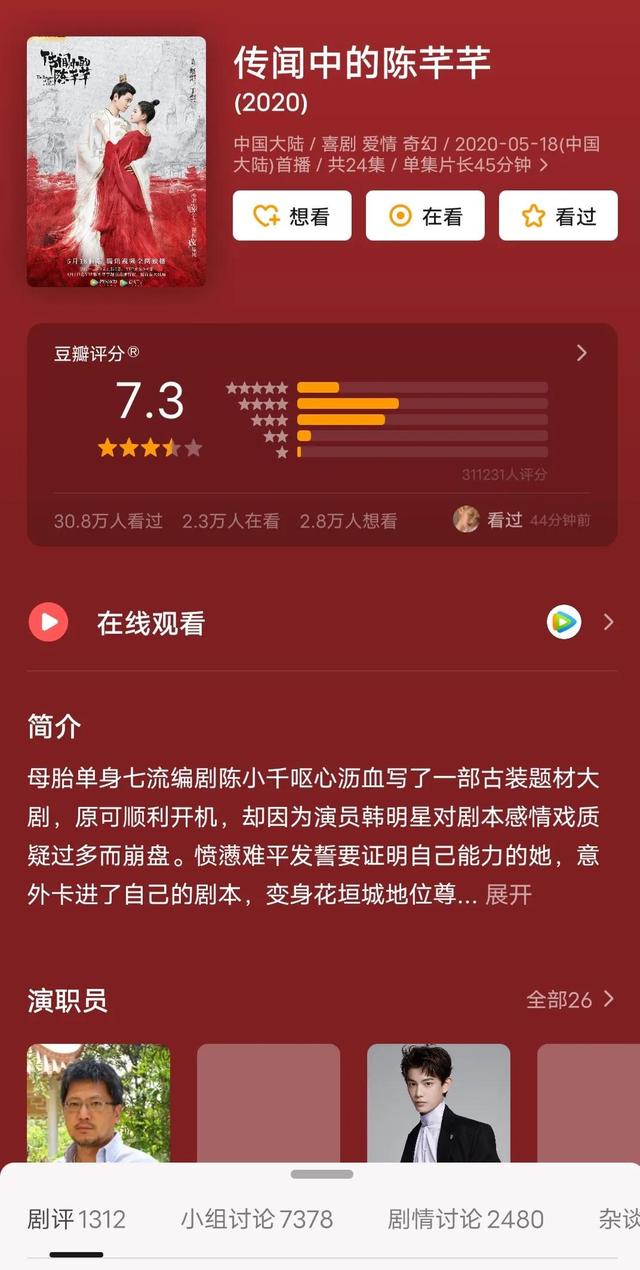Mark the show as 想看
The width and height of the screenshot is (640, 1270).
click(x=292, y=216)
